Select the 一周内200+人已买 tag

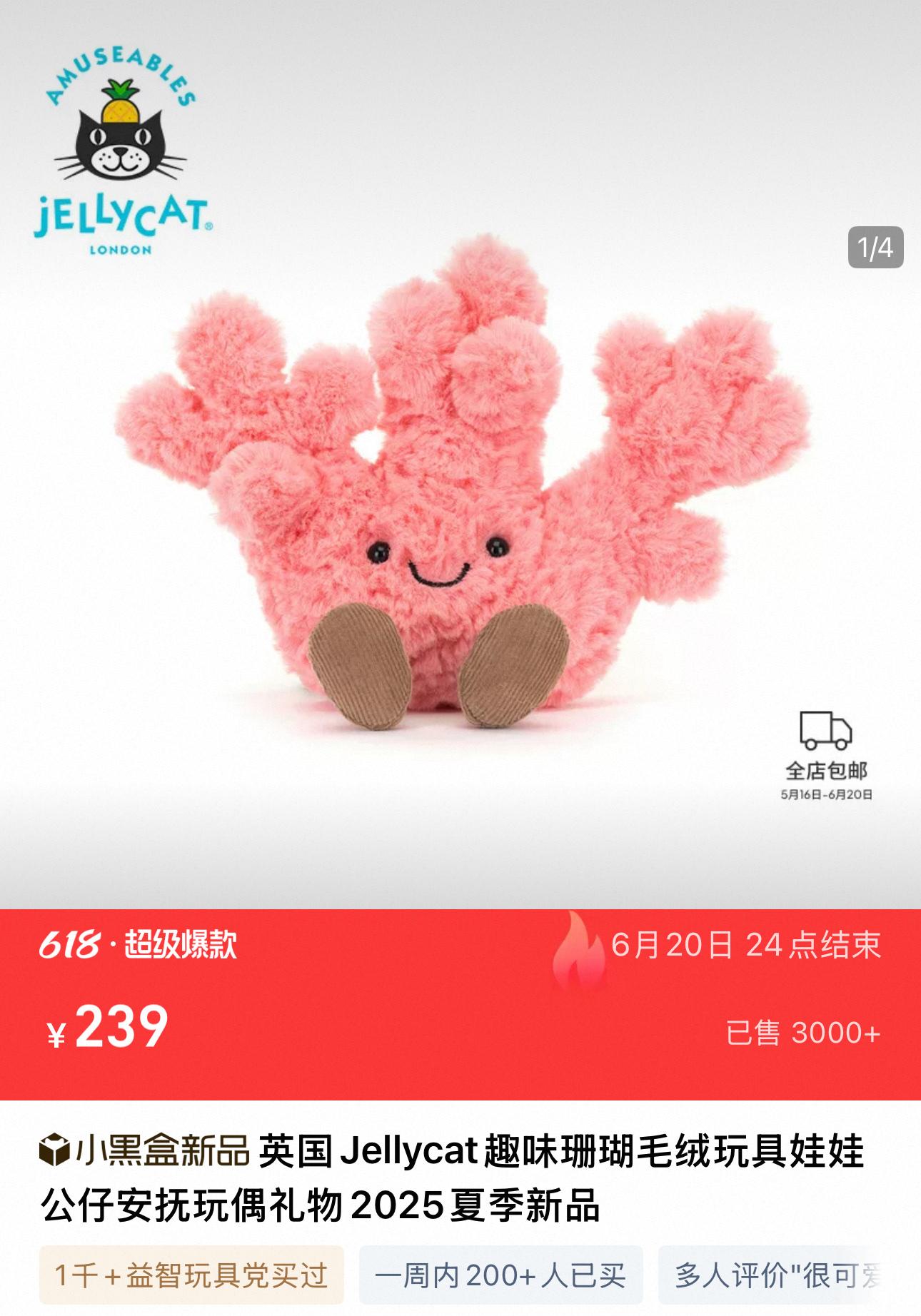point(500,1275)
